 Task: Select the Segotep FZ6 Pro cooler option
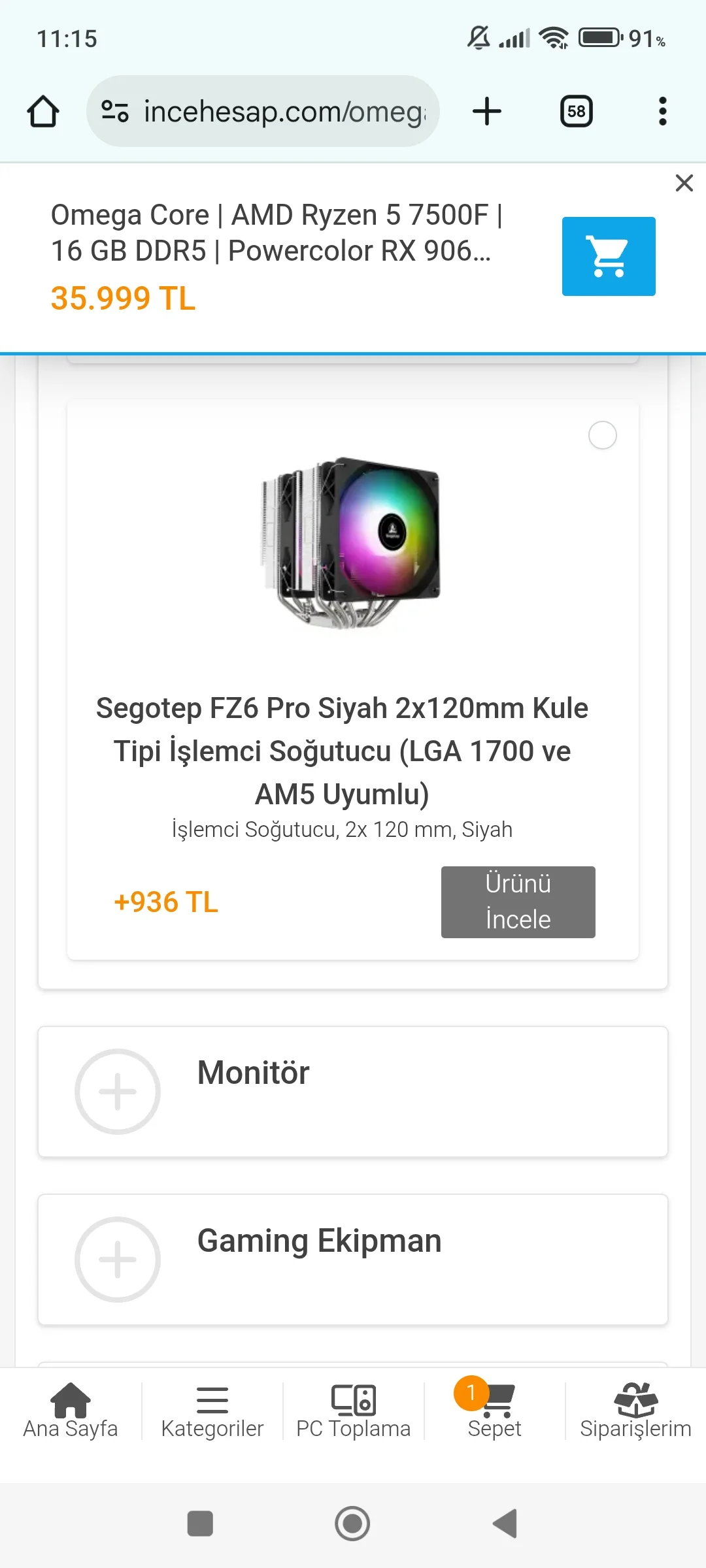pyautogui.click(x=602, y=435)
